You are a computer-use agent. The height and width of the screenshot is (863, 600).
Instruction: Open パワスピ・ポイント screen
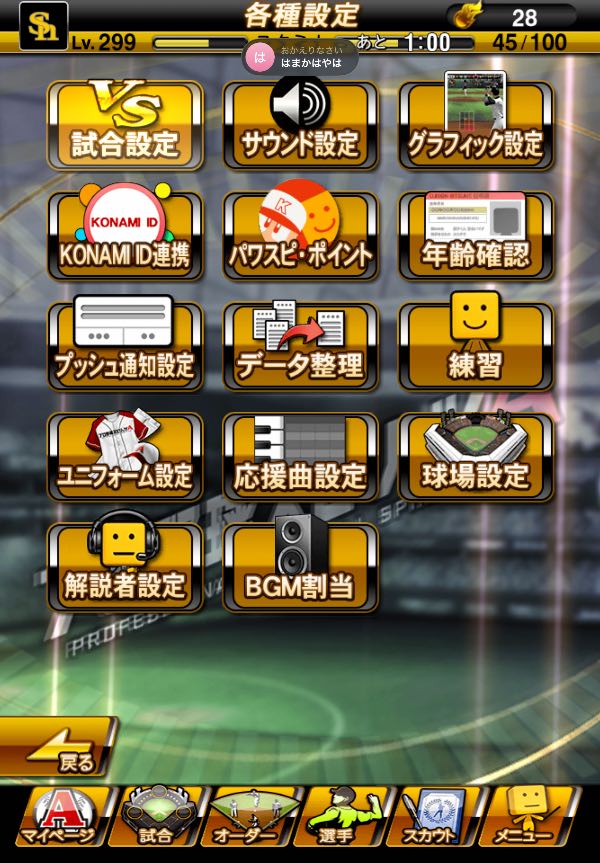[x=300, y=235]
